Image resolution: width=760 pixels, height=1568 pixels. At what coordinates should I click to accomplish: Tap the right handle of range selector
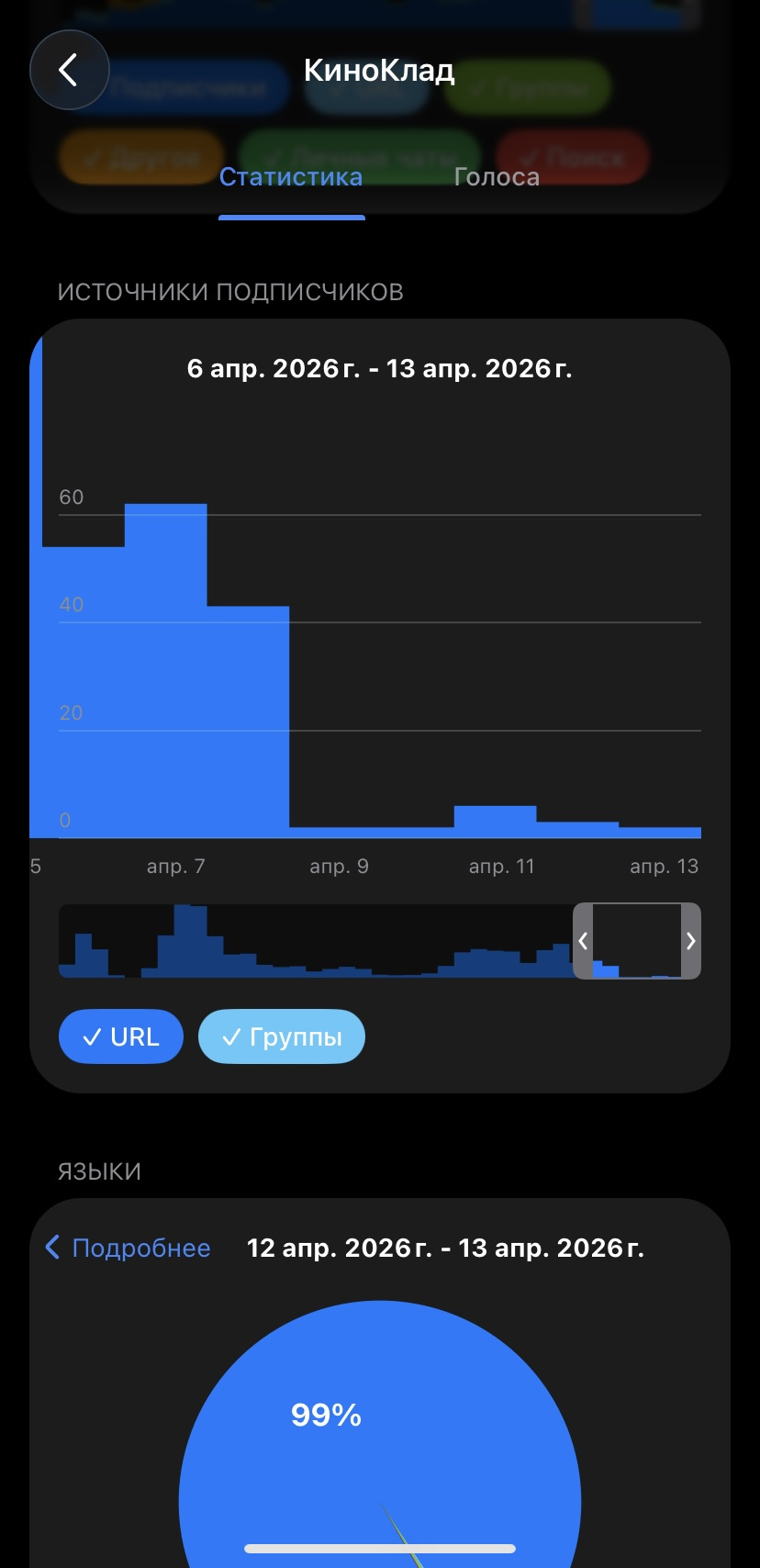click(691, 941)
